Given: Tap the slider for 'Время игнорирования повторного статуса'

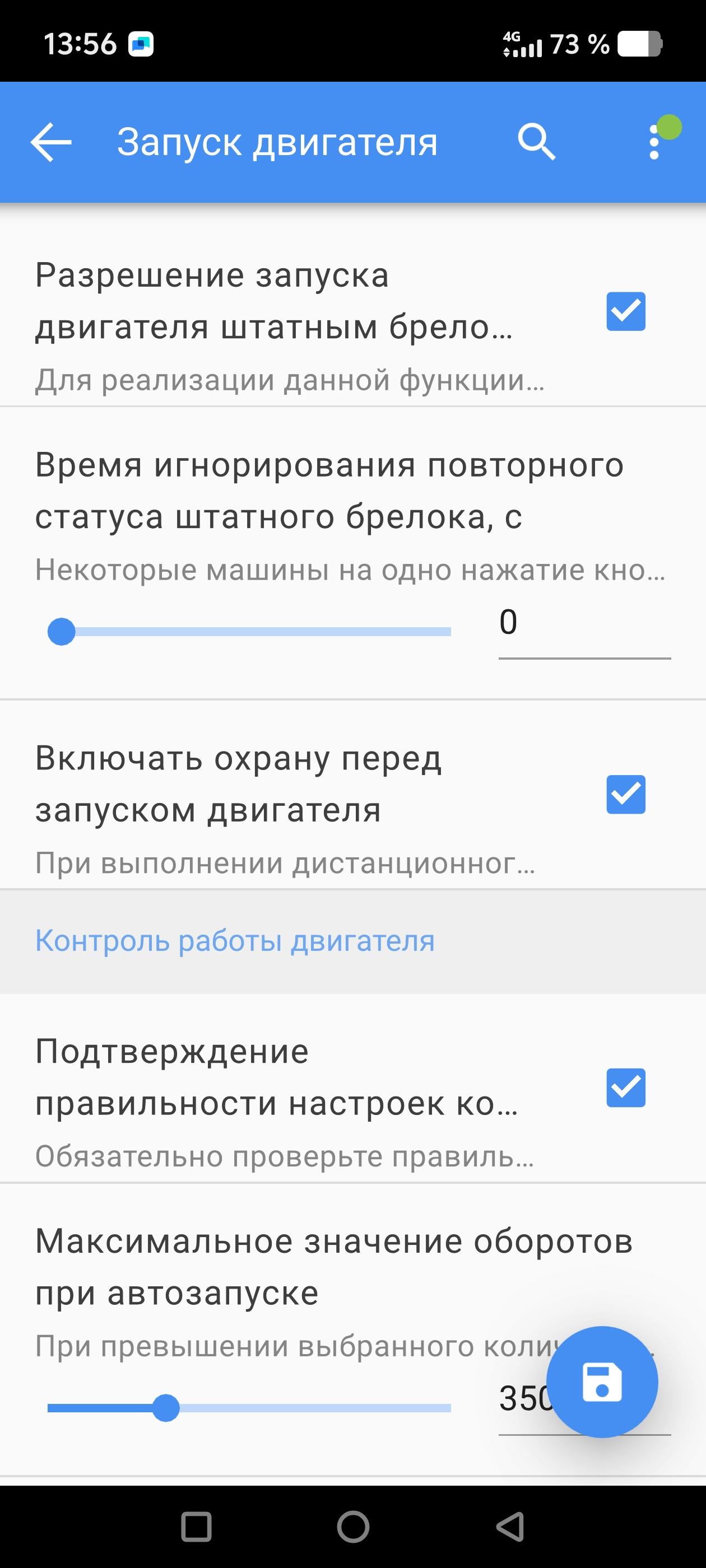Looking at the screenshot, I should [250, 632].
